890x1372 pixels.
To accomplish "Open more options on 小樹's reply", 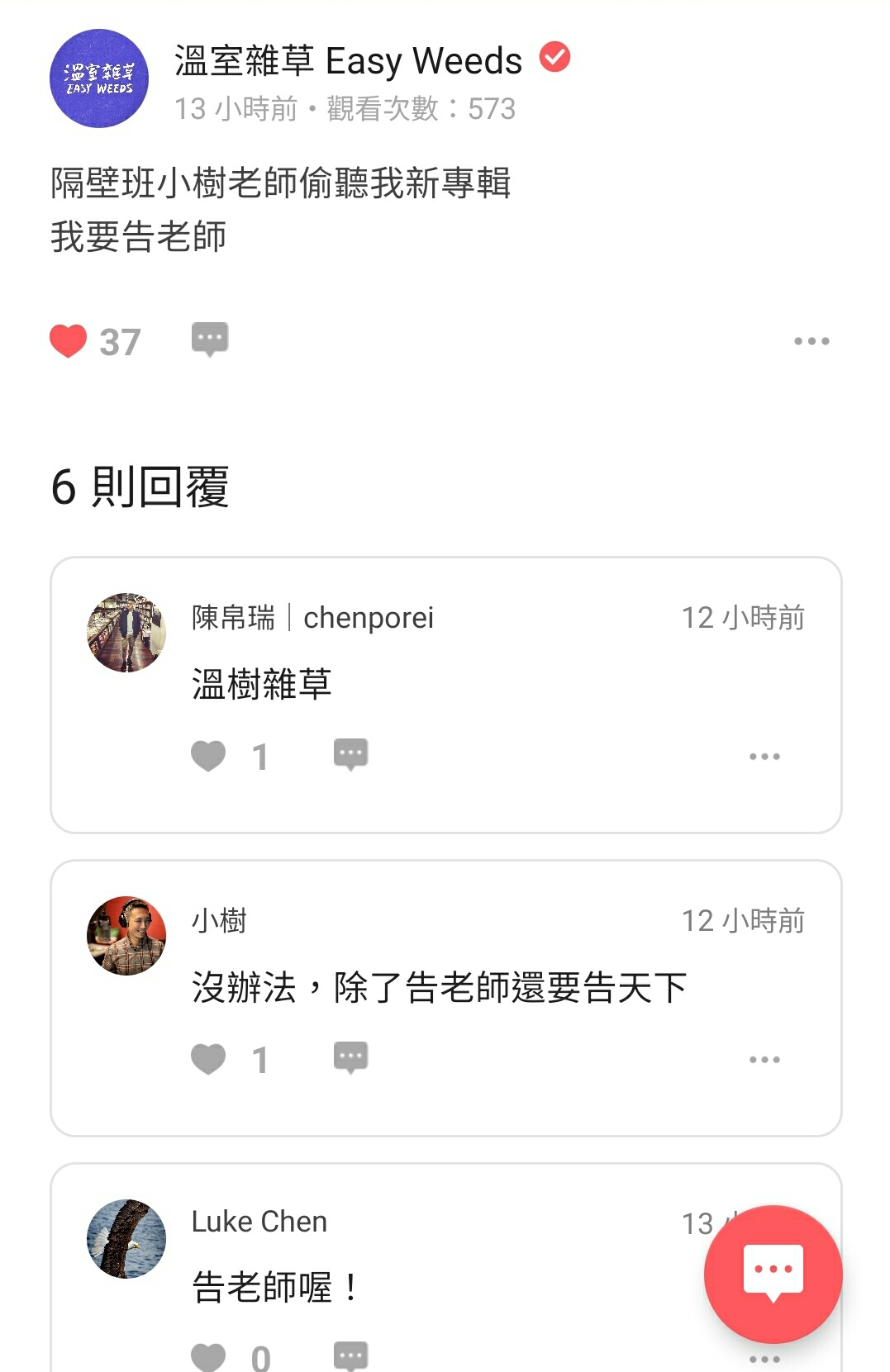I will [x=764, y=1060].
